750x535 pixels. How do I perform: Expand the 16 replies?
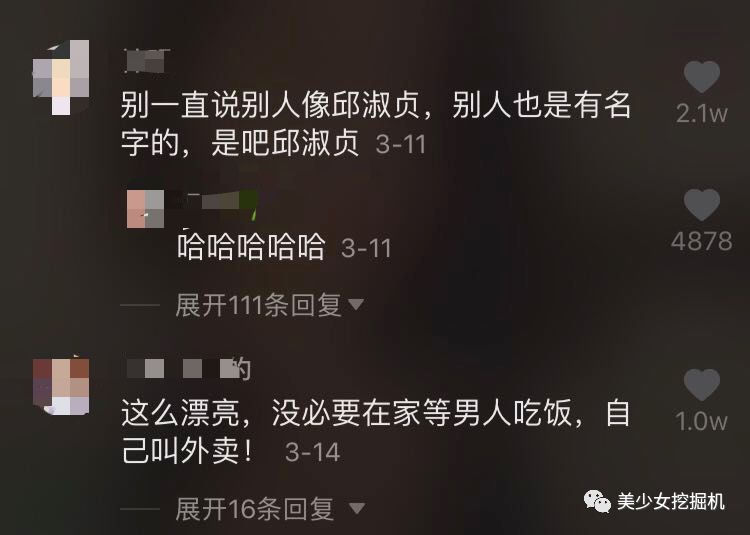(x=265, y=509)
